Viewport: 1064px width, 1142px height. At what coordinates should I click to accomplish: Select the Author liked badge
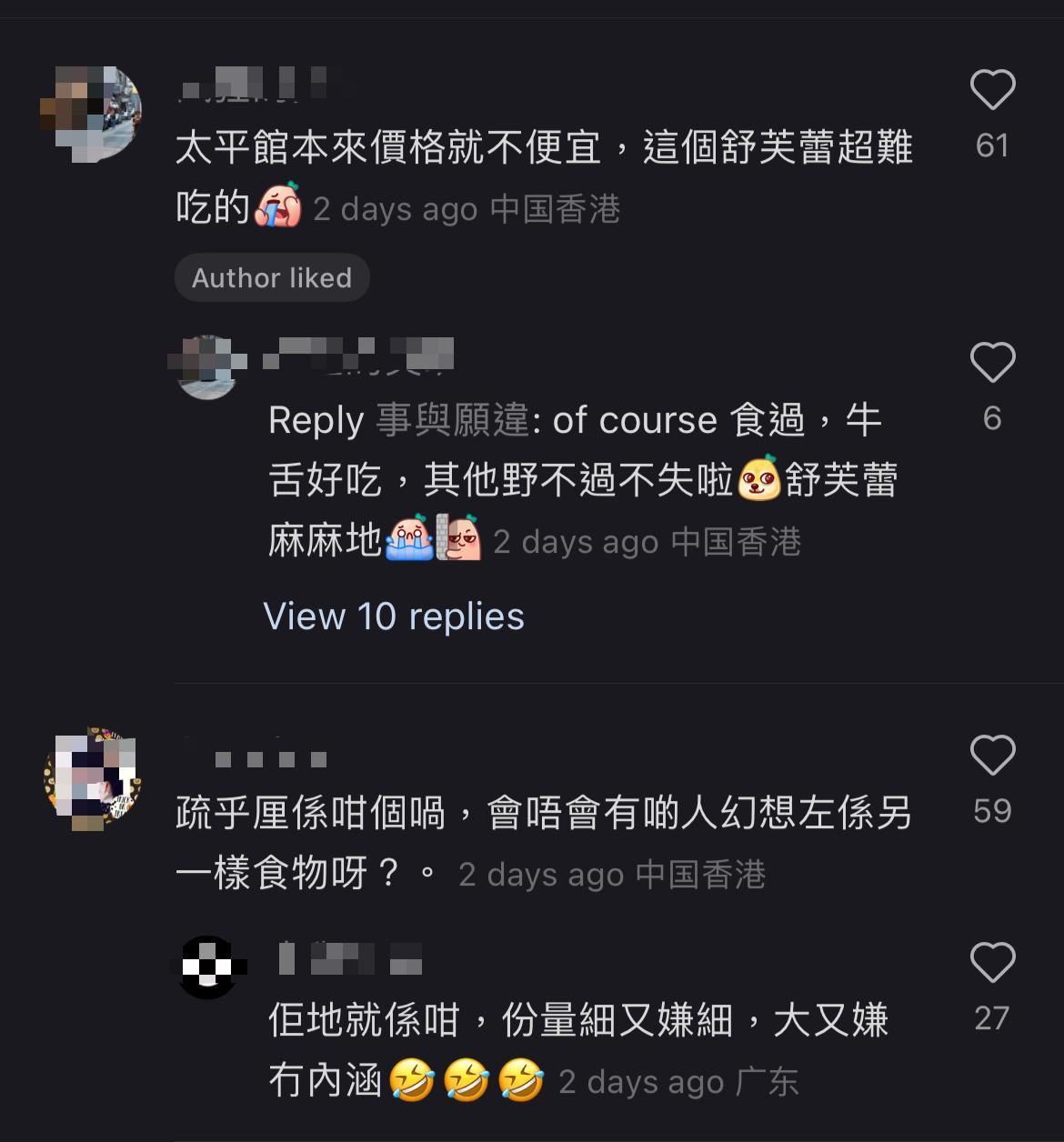tap(272, 278)
